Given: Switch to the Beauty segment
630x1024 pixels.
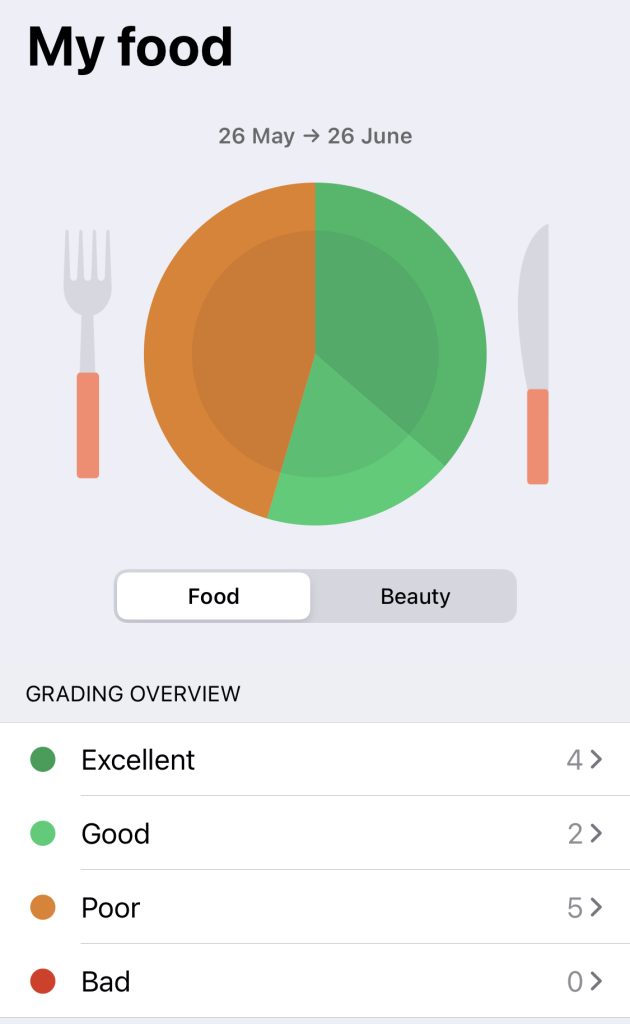Looking at the screenshot, I should coord(415,597).
